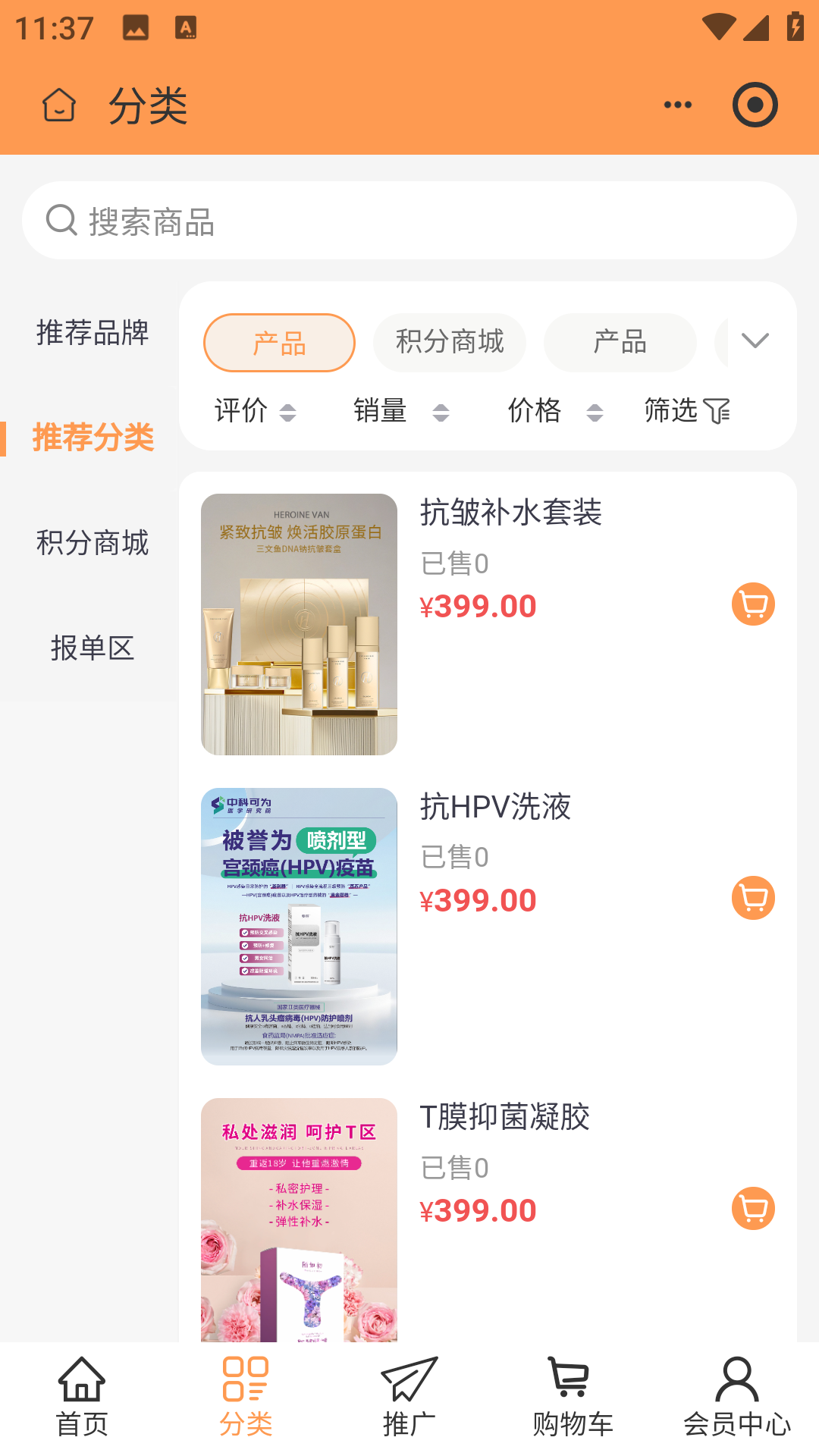Screen dimensions: 819x1456
Task: Open 推荐品牌 section
Action: tap(93, 331)
